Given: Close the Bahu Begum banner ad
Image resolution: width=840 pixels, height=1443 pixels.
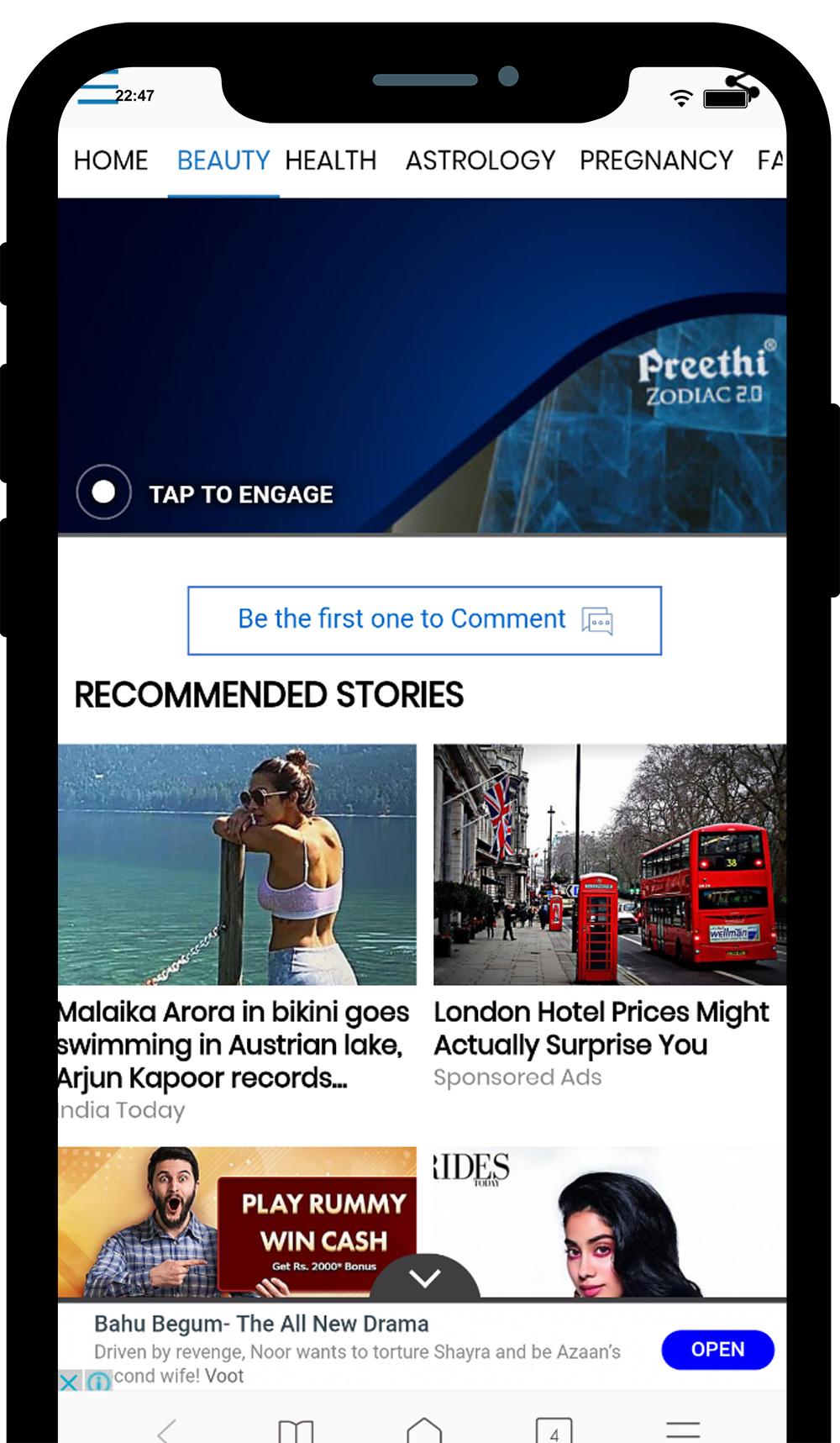Looking at the screenshot, I should (70, 1381).
